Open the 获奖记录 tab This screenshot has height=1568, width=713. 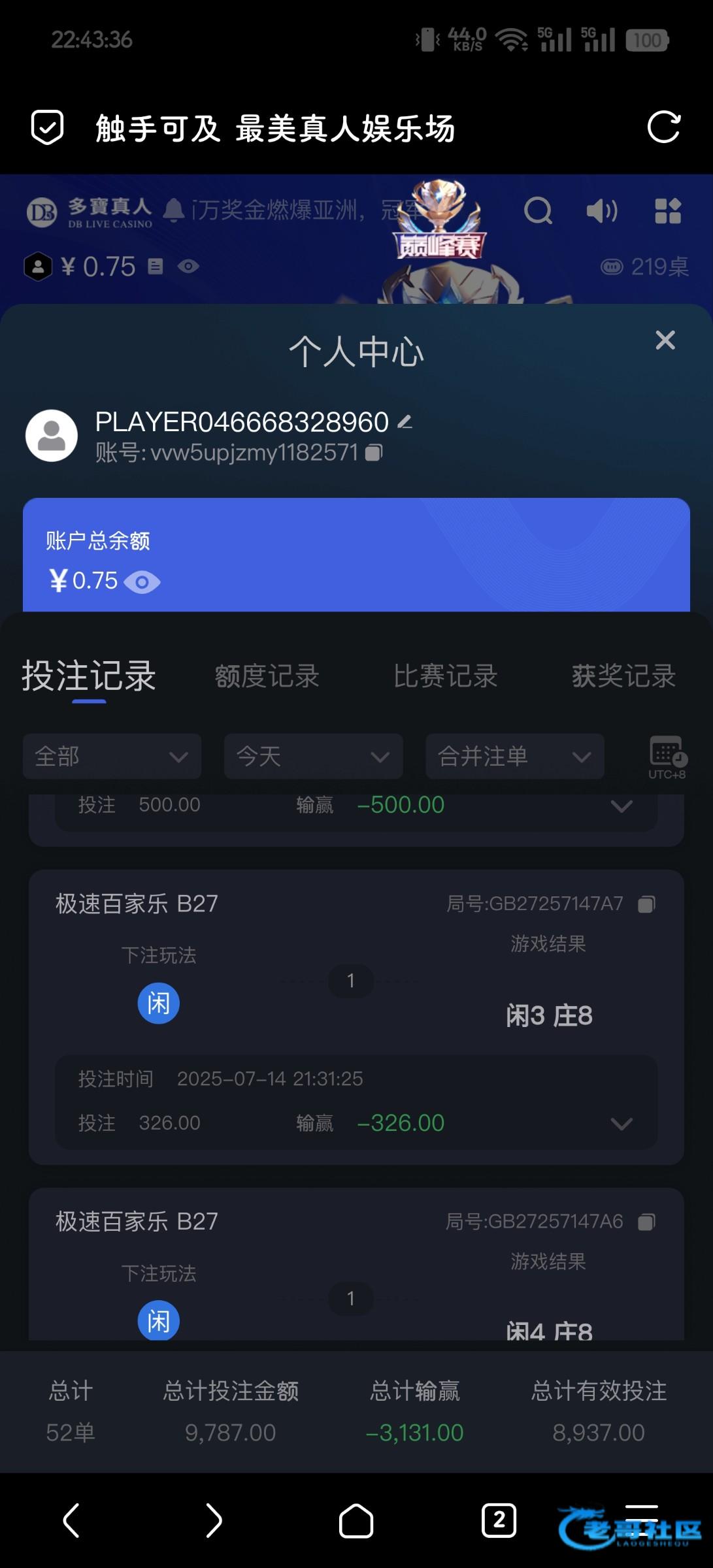623,676
